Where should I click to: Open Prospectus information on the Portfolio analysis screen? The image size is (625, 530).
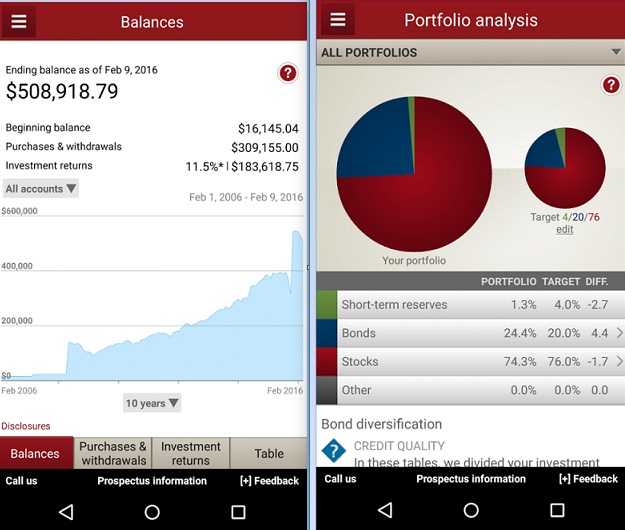pyautogui.click(x=471, y=479)
